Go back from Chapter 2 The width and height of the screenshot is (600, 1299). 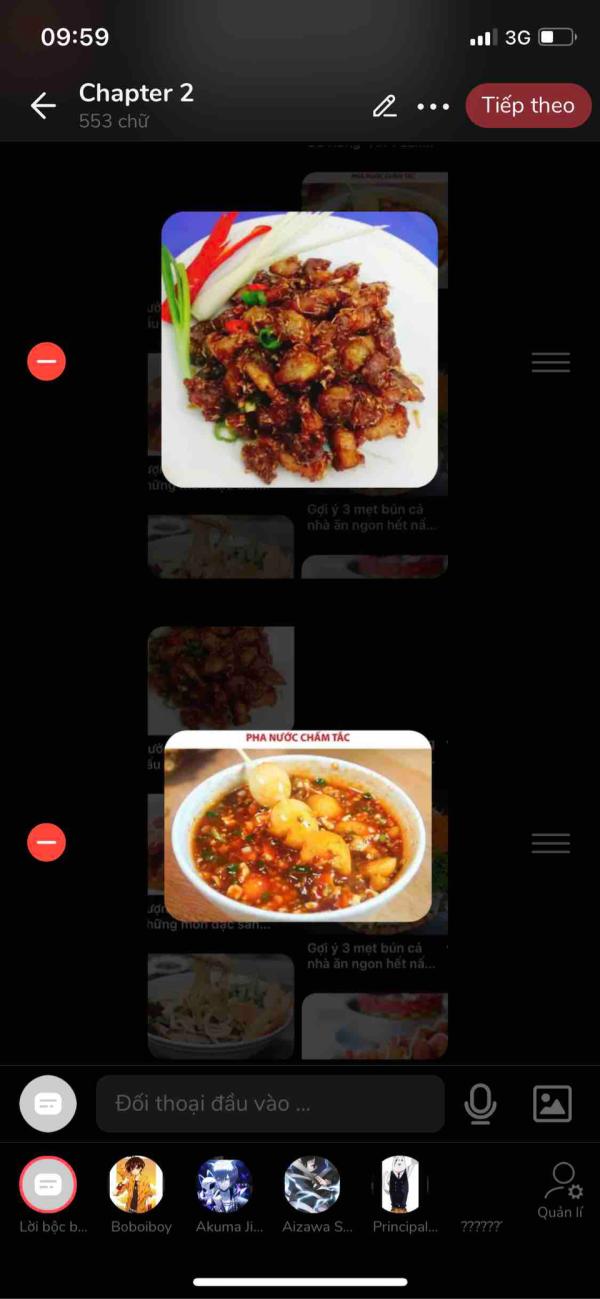coord(43,105)
